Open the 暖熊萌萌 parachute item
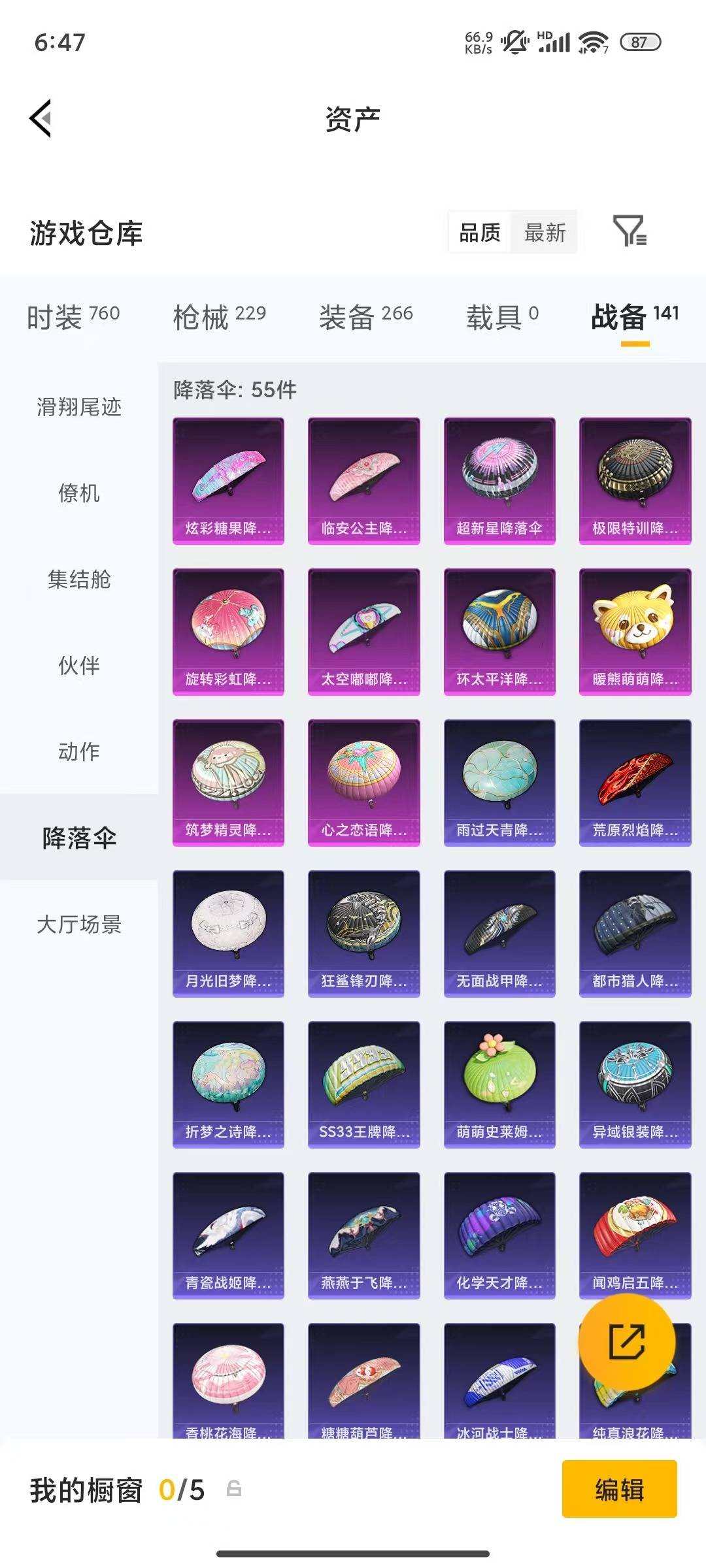 click(x=635, y=632)
